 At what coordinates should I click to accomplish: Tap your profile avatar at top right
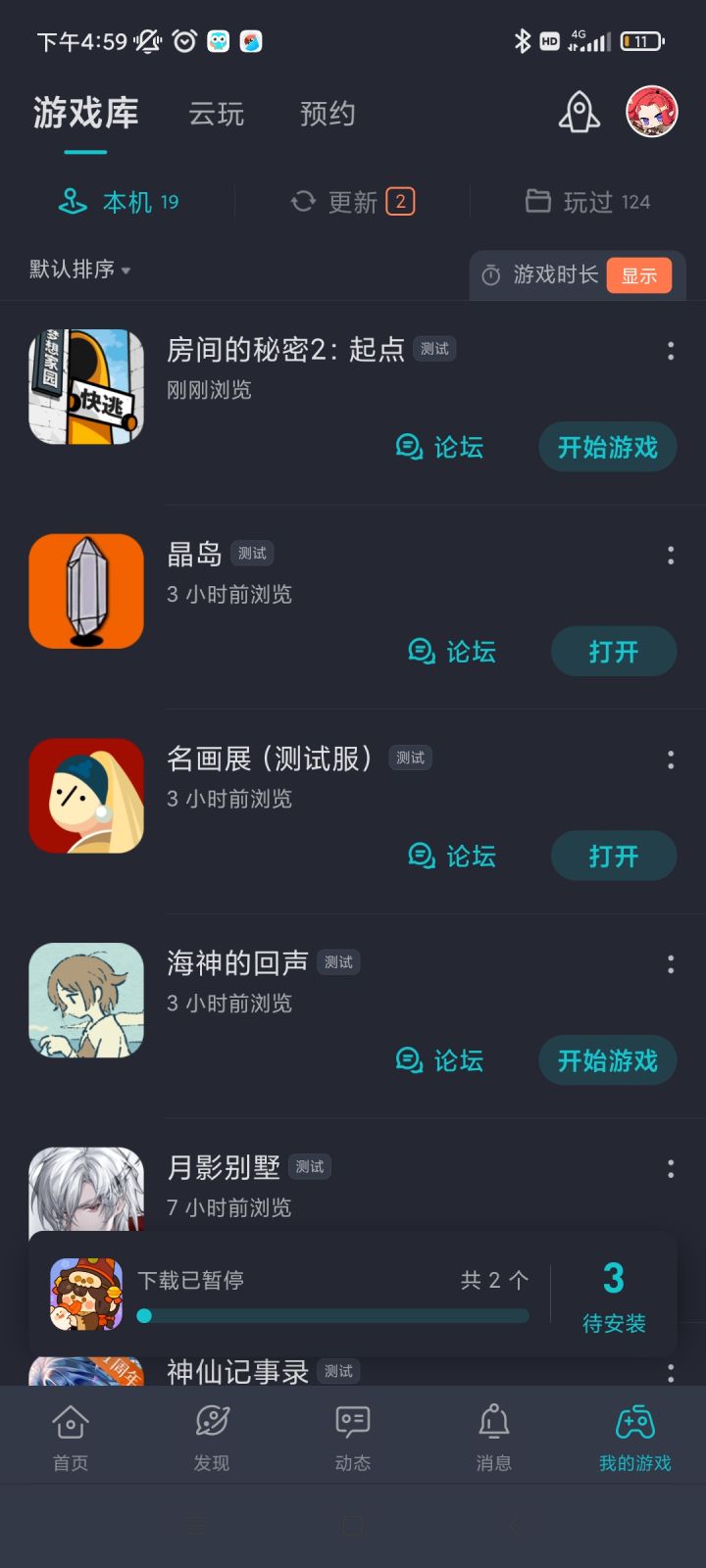[x=650, y=111]
